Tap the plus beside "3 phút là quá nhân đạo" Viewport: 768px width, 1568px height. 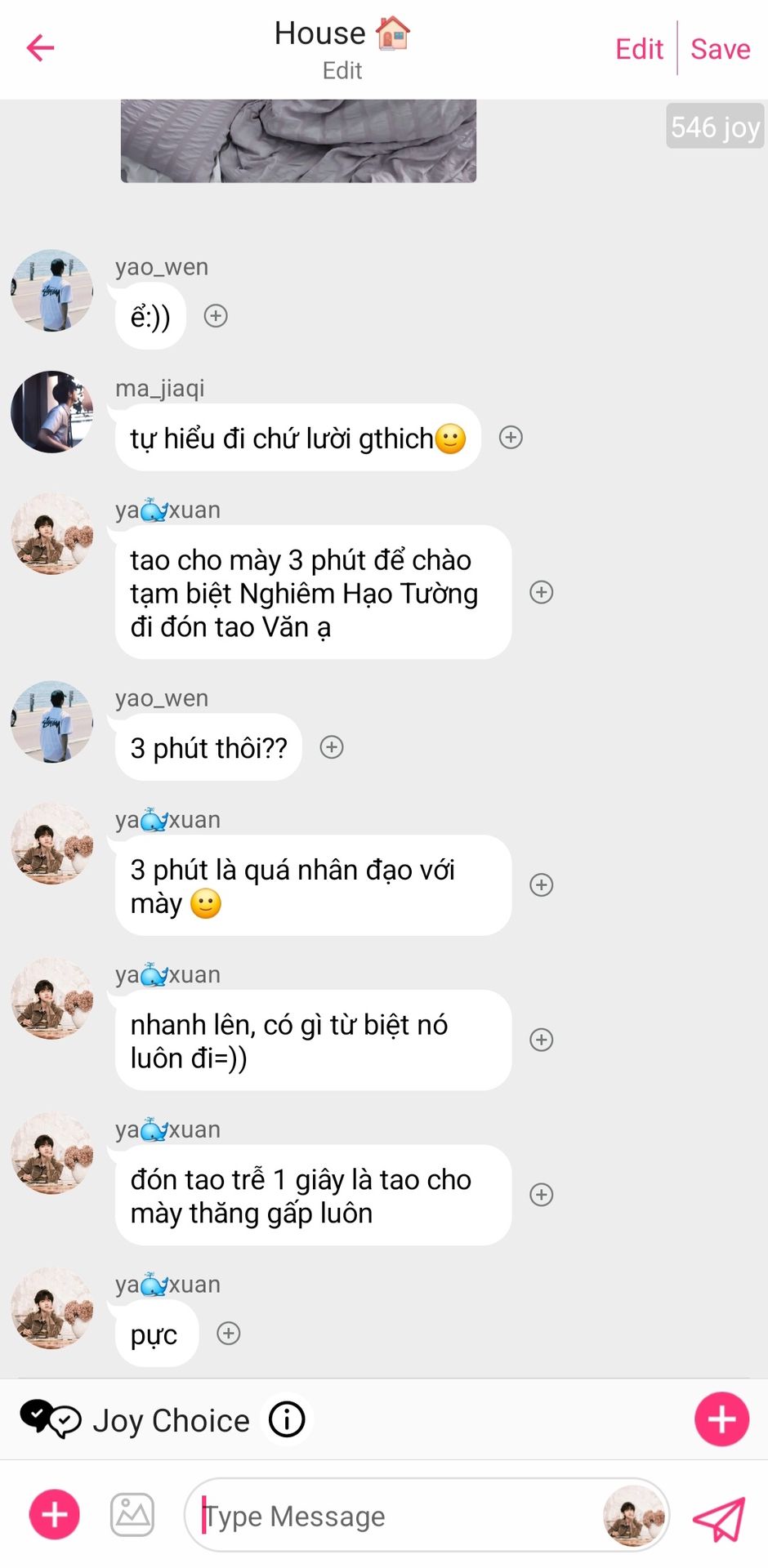tap(542, 885)
